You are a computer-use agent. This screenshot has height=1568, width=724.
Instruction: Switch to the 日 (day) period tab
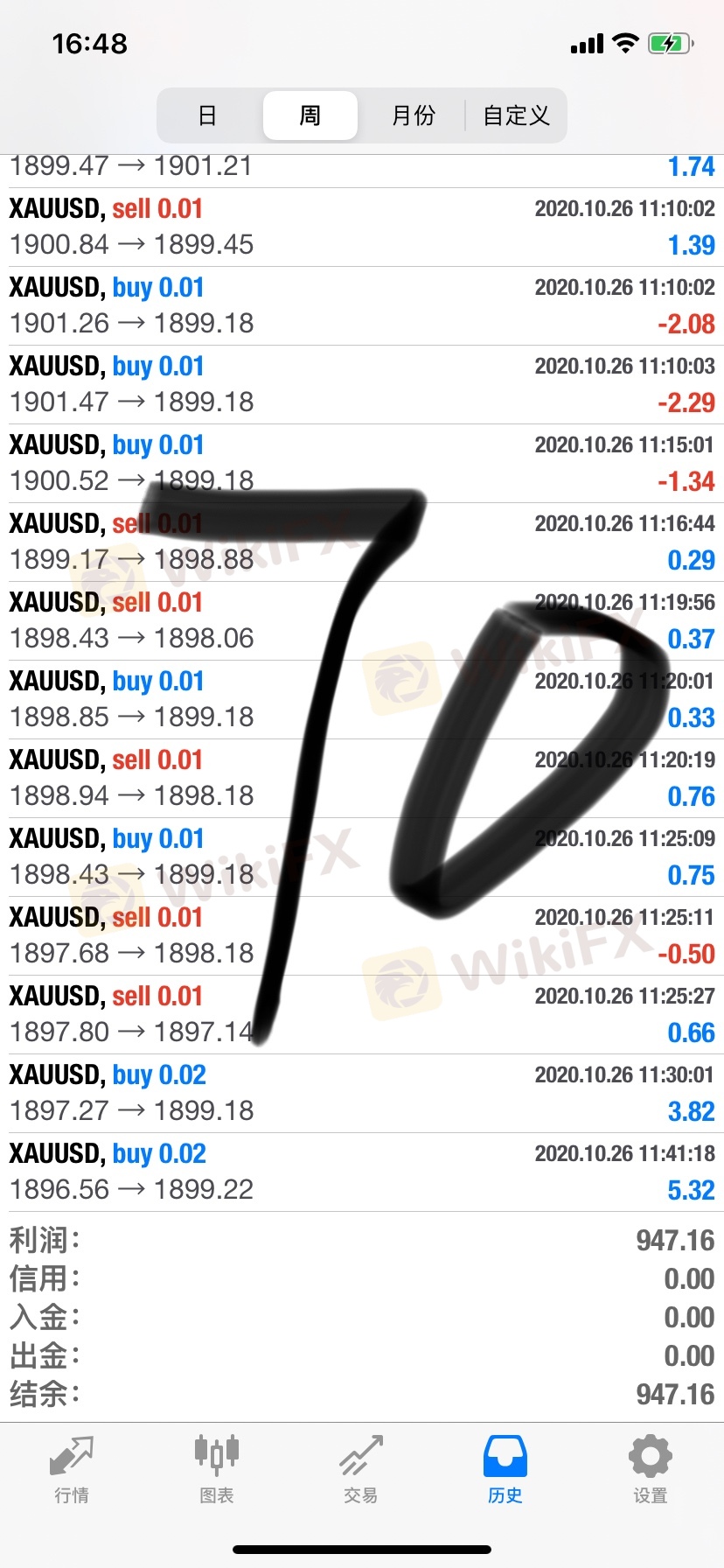(x=207, y=115)
